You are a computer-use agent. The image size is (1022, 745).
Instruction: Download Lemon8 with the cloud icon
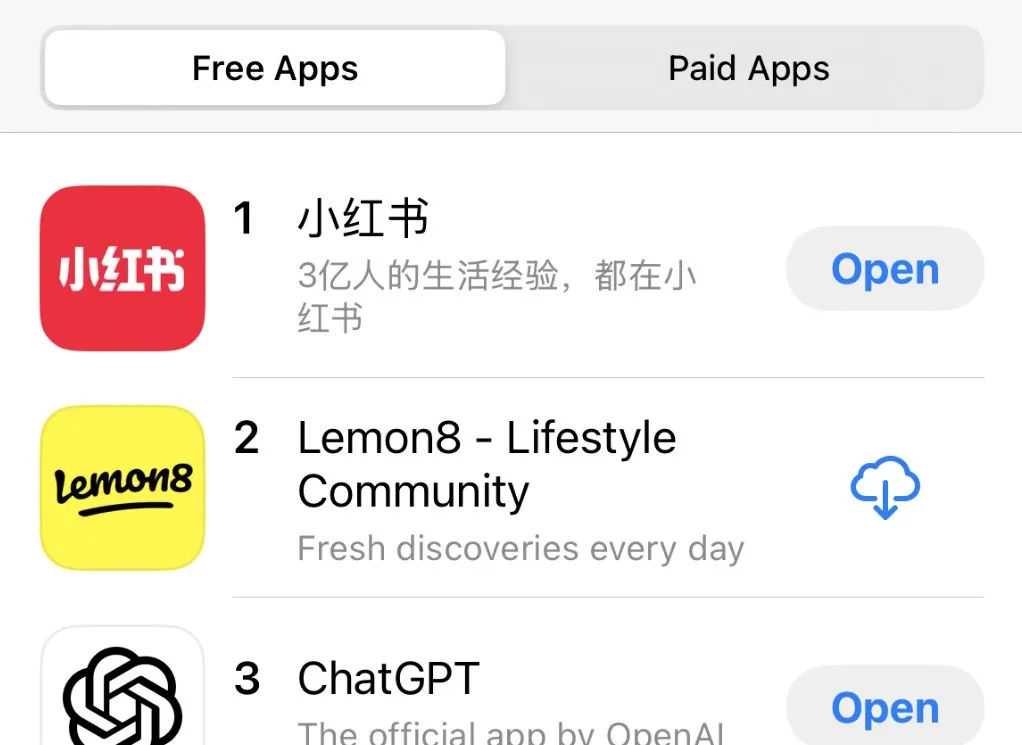(885, 487)
